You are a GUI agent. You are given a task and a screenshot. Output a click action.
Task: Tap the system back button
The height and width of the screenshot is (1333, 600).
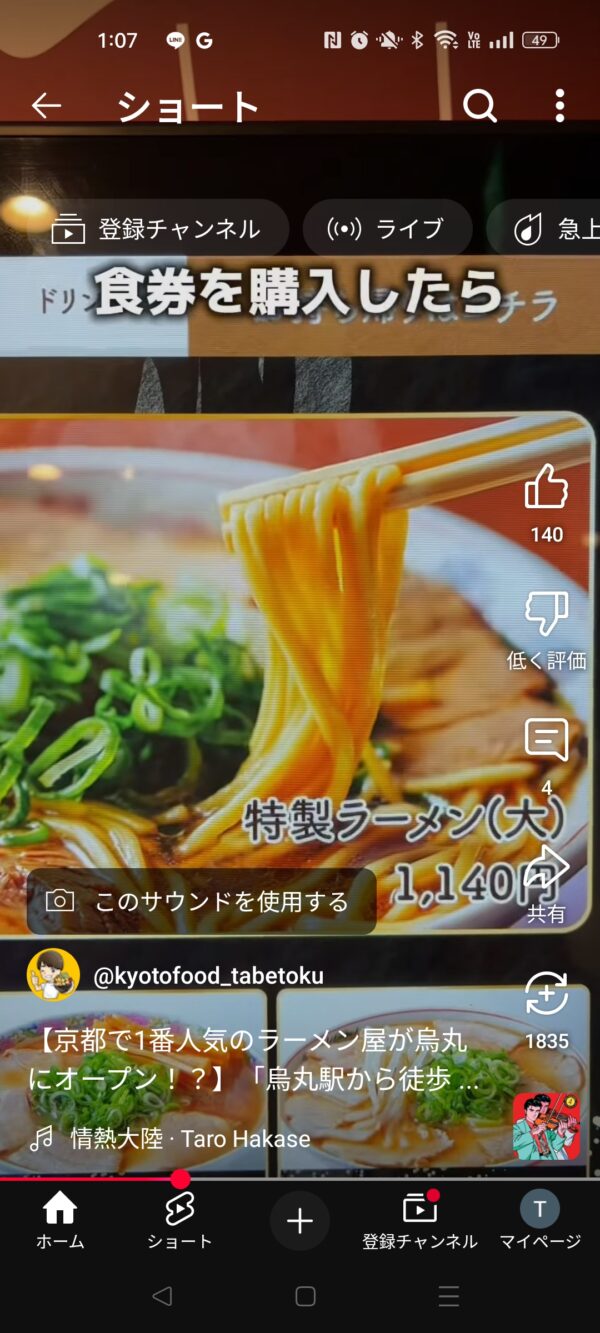[x=162, y=1297]
